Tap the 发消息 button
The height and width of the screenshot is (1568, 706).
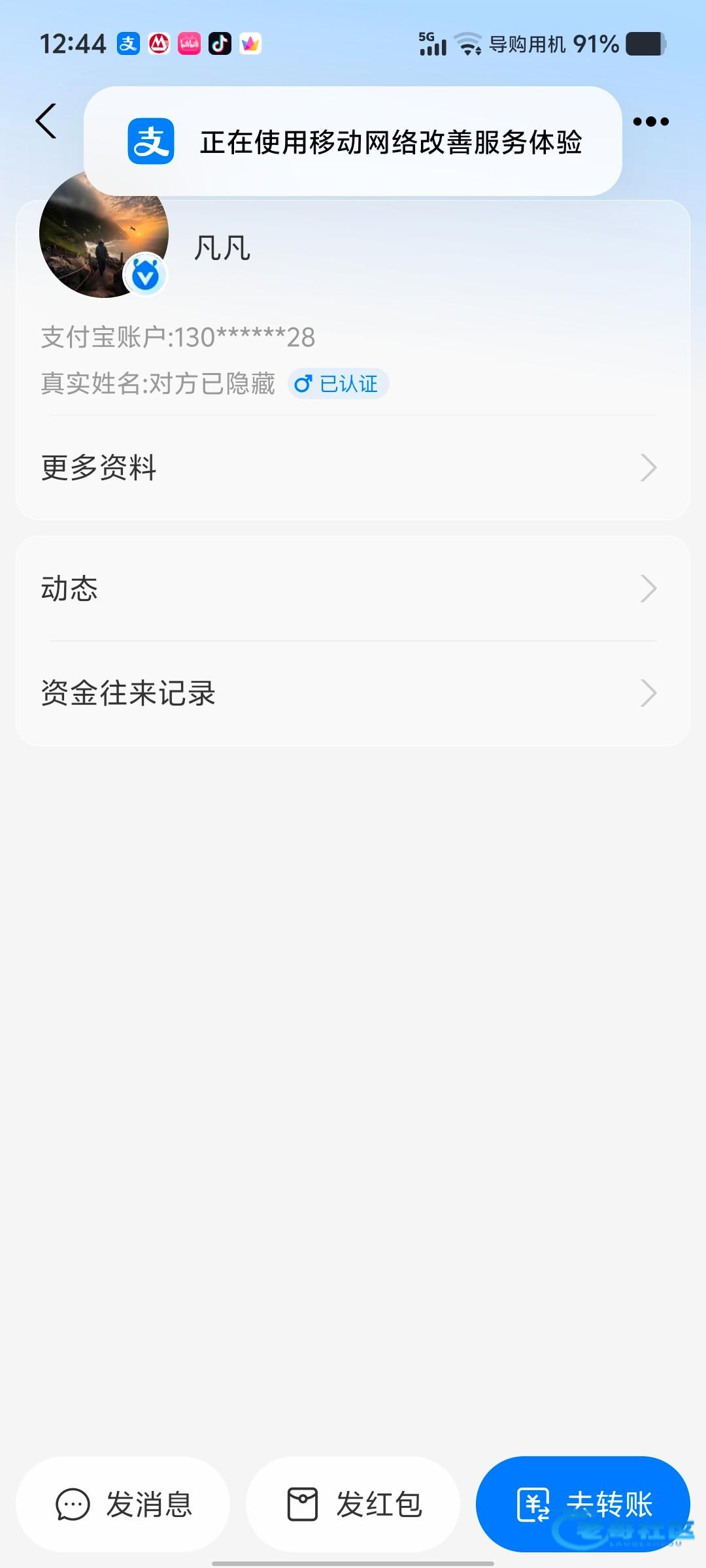(x=124, y=1504)
